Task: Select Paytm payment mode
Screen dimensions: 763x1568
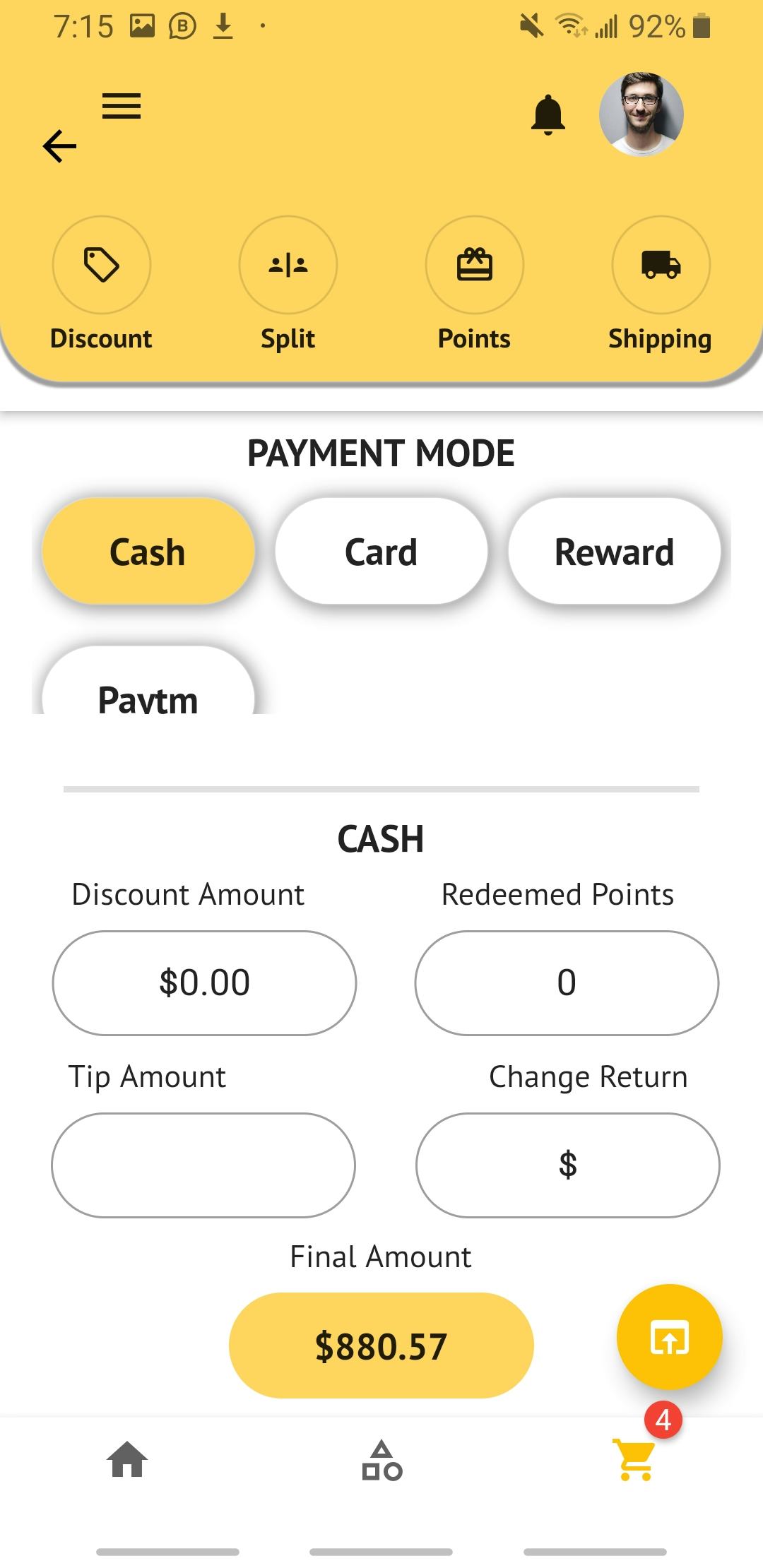Action: (x=148, y=689)
